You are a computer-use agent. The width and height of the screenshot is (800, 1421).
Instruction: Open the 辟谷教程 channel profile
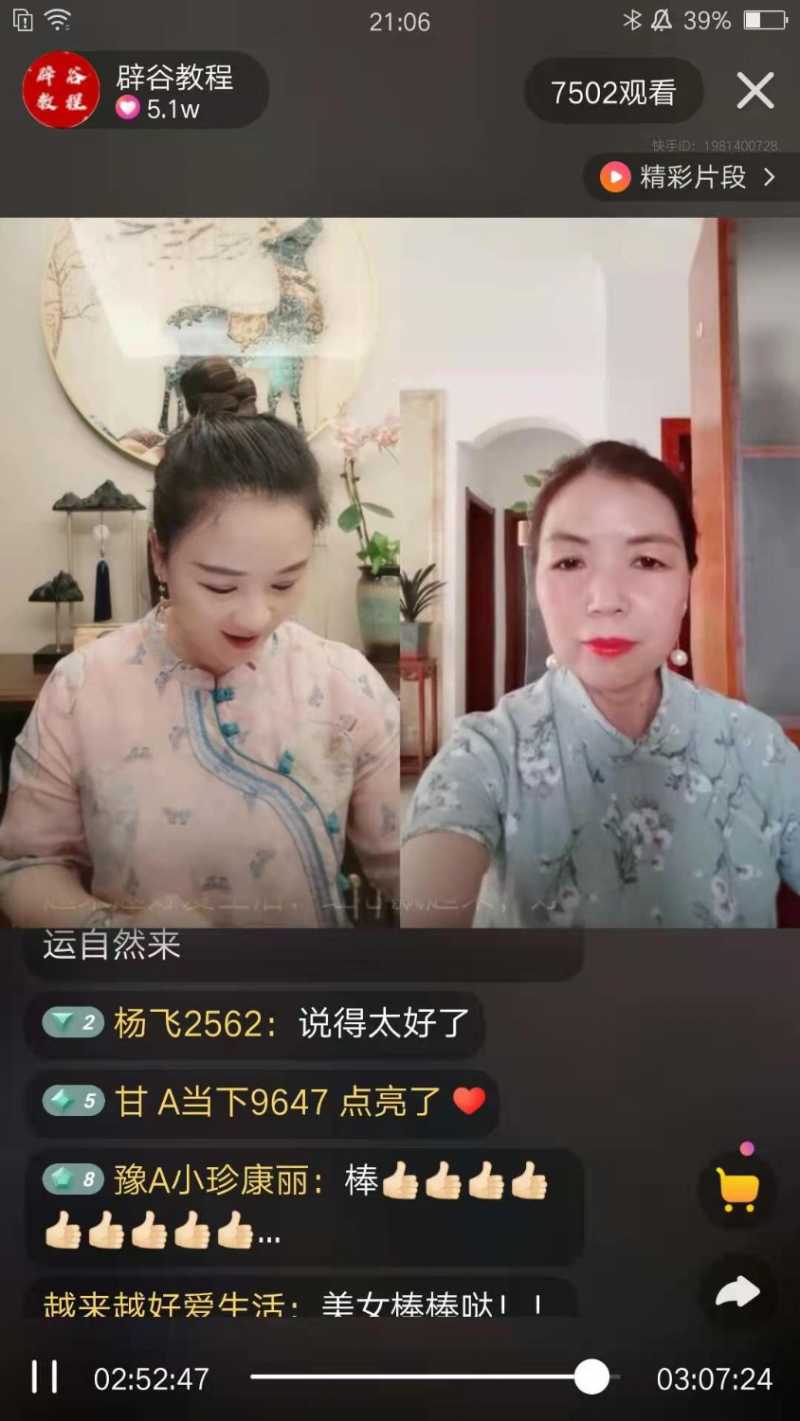[x=61, y=90]
